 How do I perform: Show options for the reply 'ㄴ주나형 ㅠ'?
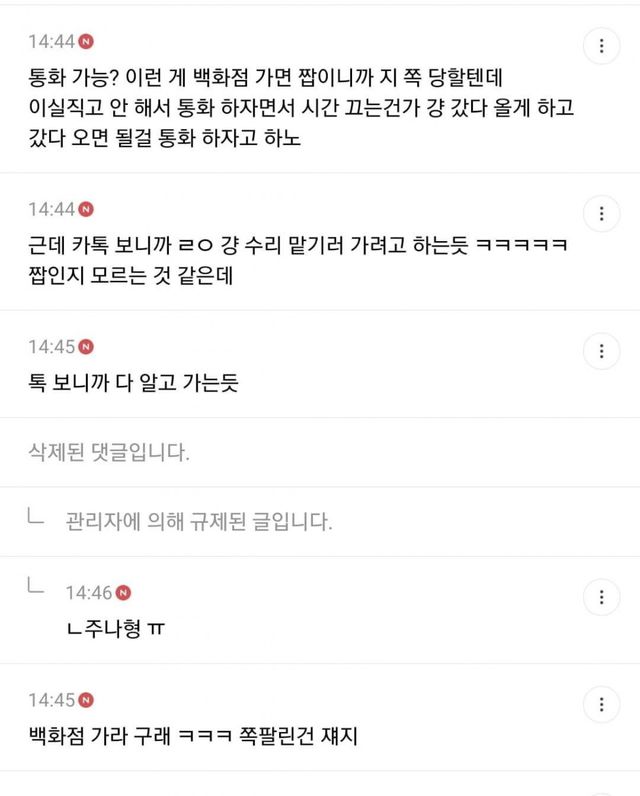click(601, 597)
